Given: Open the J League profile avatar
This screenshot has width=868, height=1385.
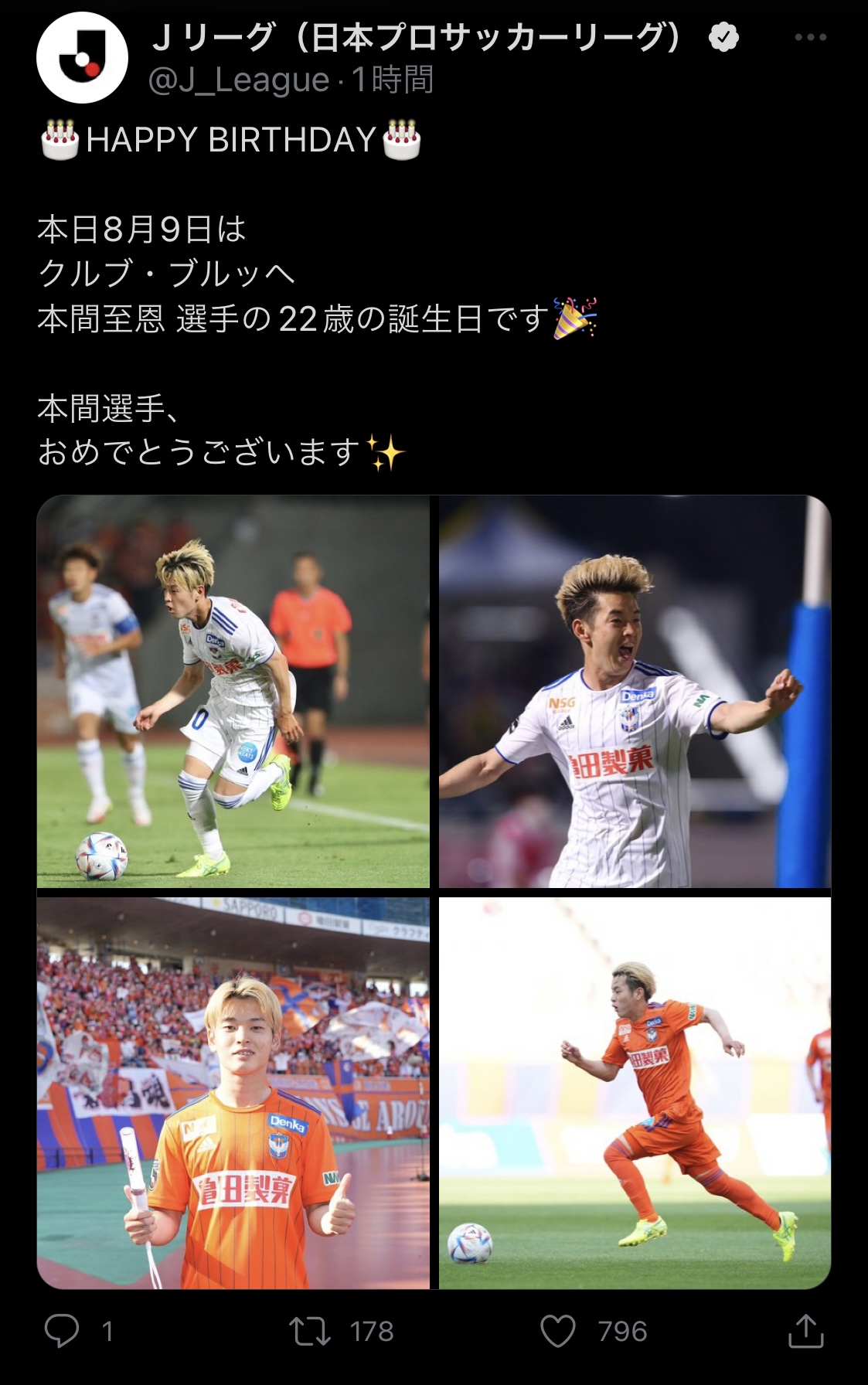Looking at the screenshot, I should (82, 58).
